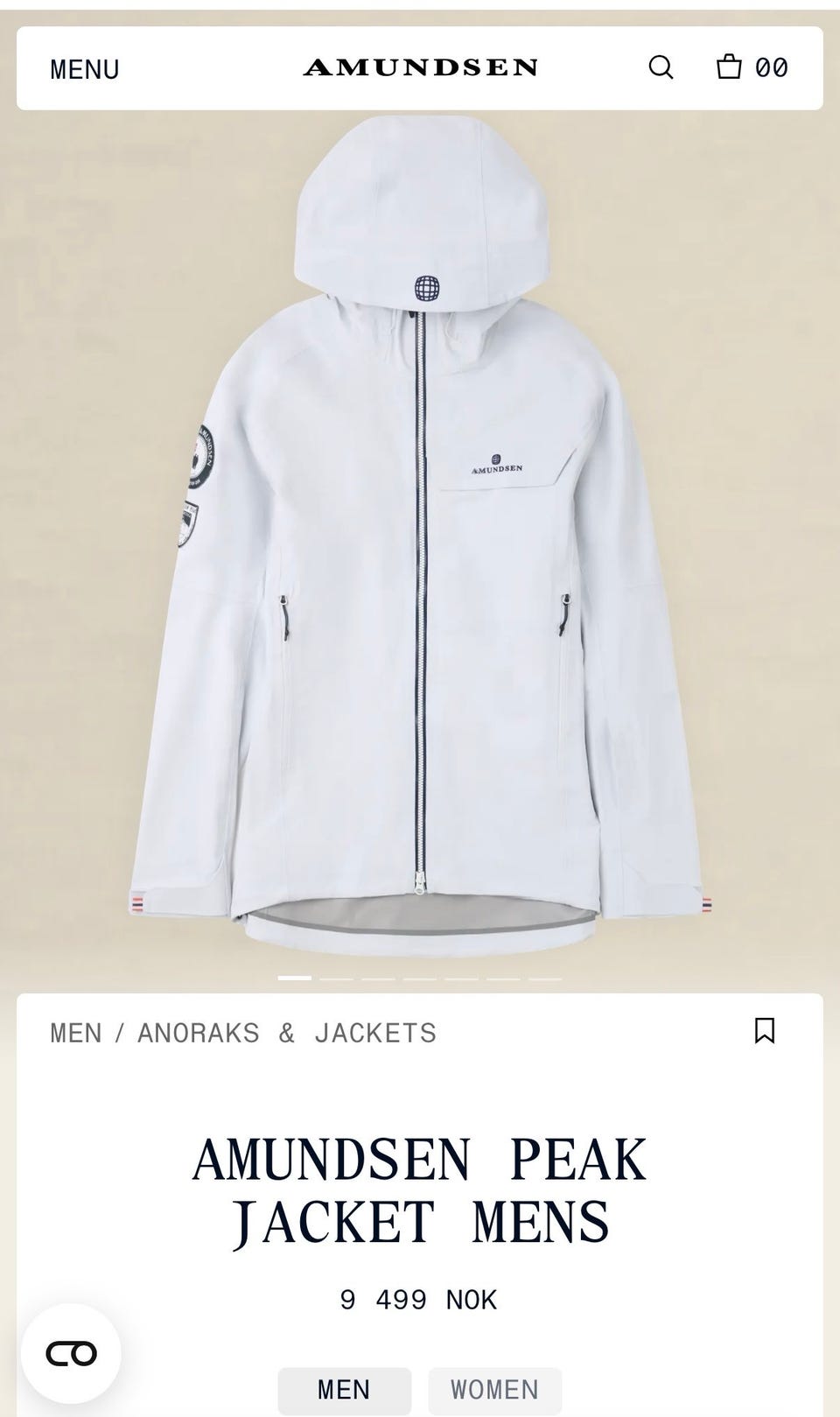Select the MEN version
840x1417 pixels.
(344, 1389)
